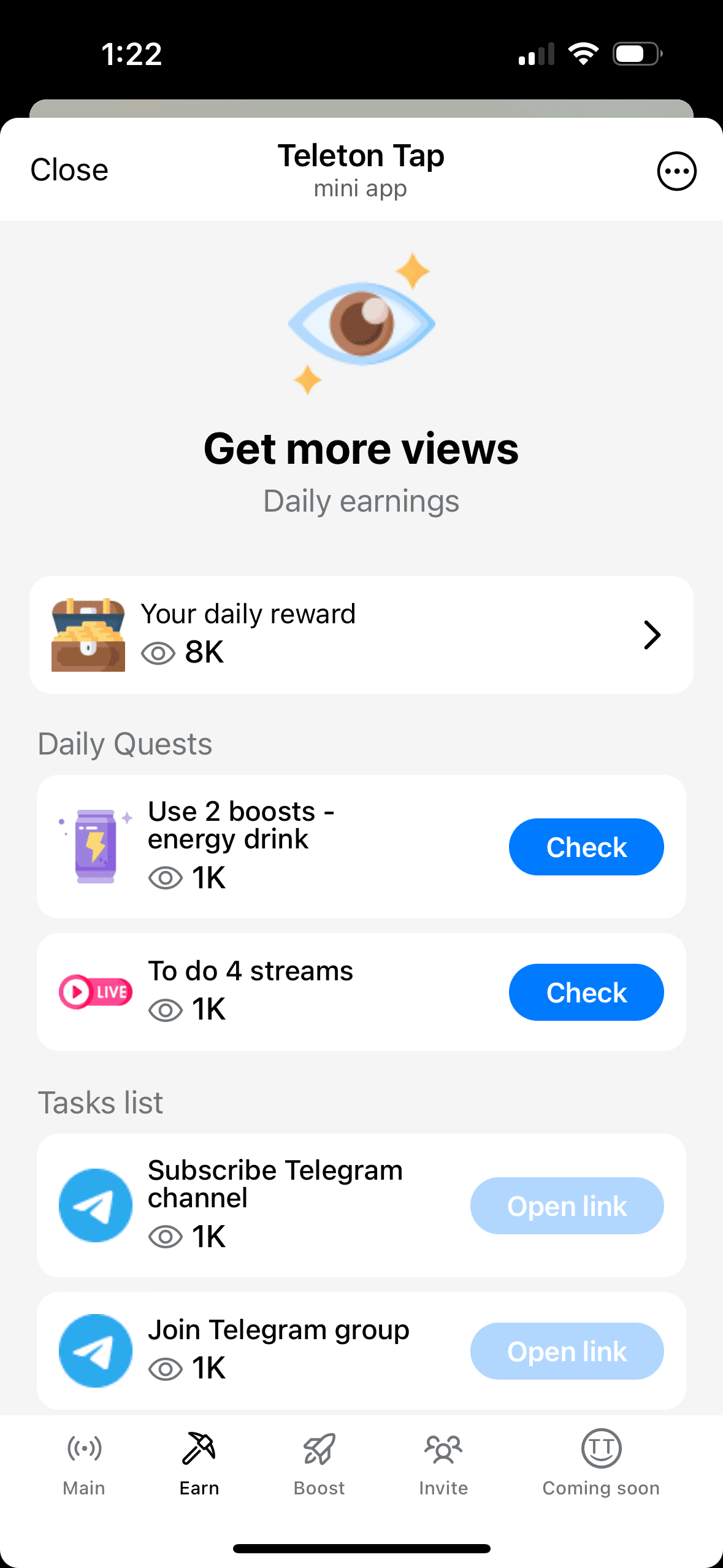This screenshot has height=1568, width=723.
Task: Switch to the Main tab
Action: coord(84,1462)
